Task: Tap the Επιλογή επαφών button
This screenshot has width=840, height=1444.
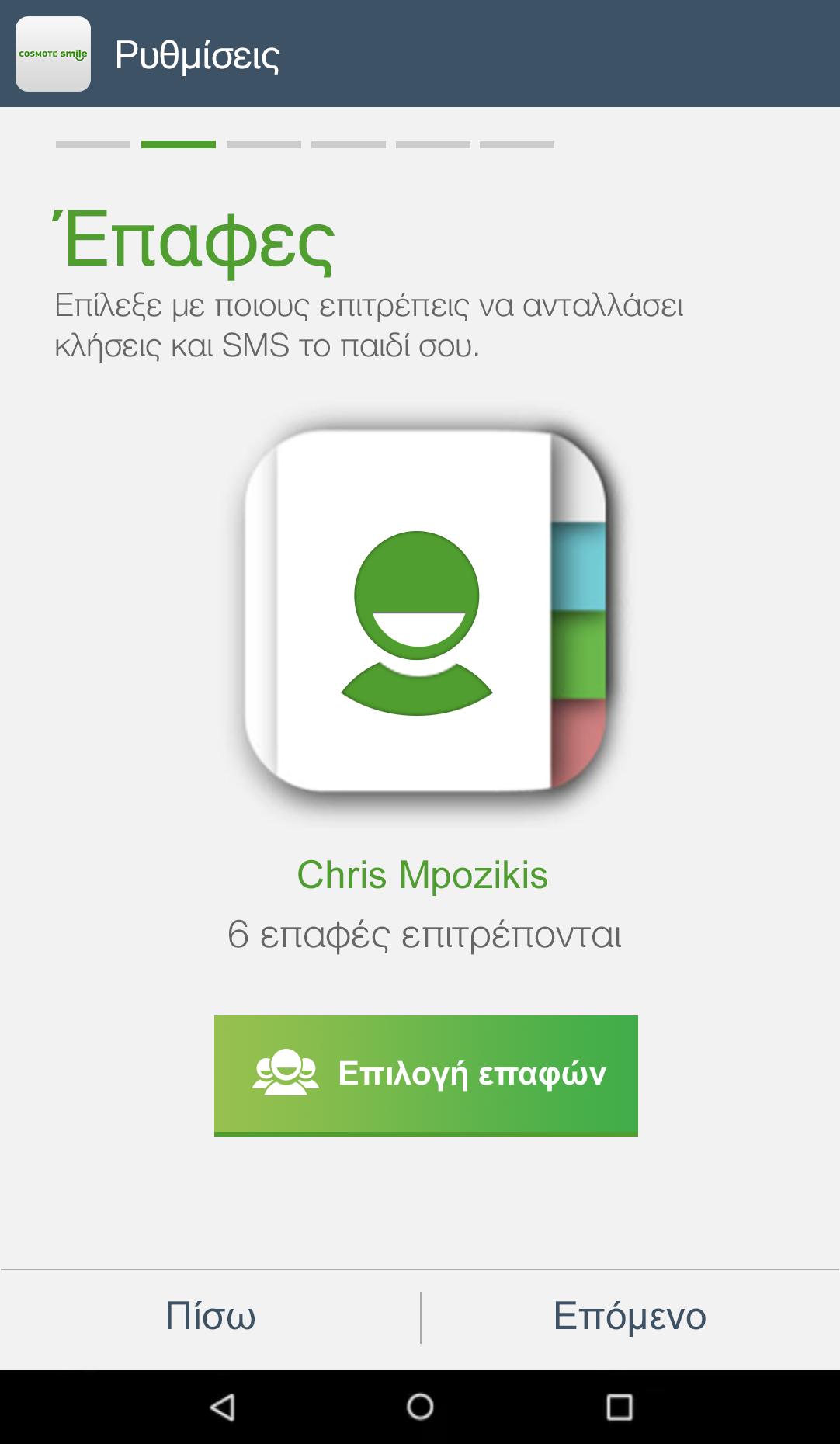Action: (425, 1074)
